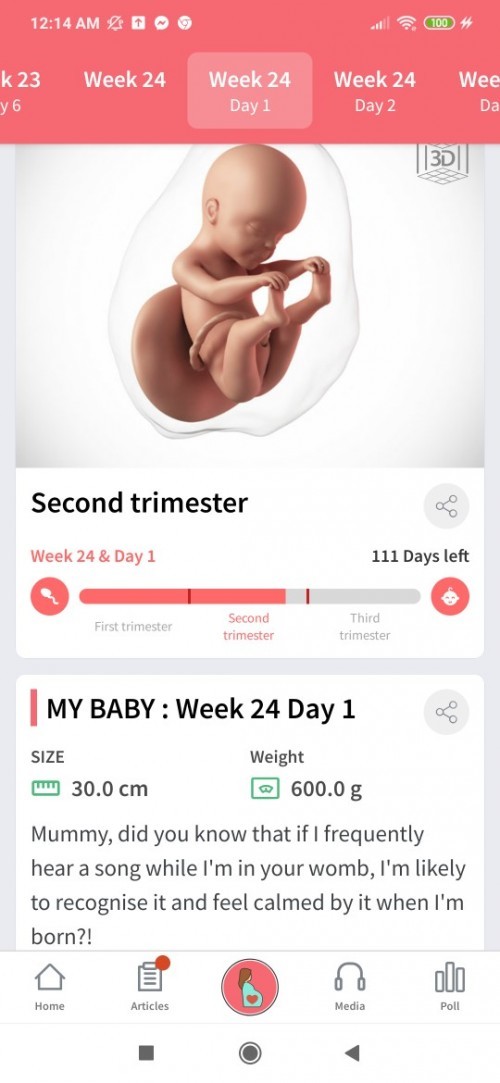
Task: Tap the system home button
Action: (x=249, y=1053)
